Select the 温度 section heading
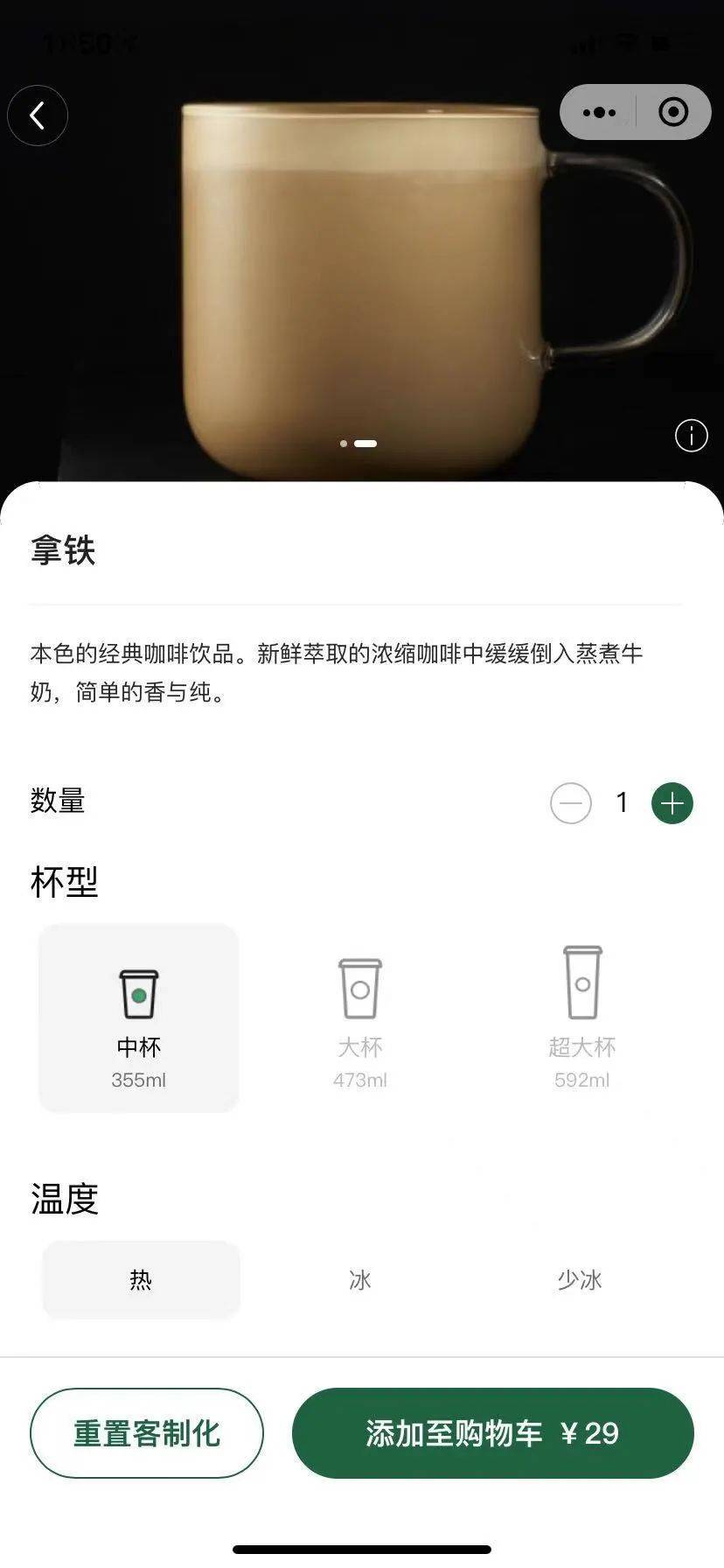This screenshot has height=1568, width=724. [x=64, y=1199]
